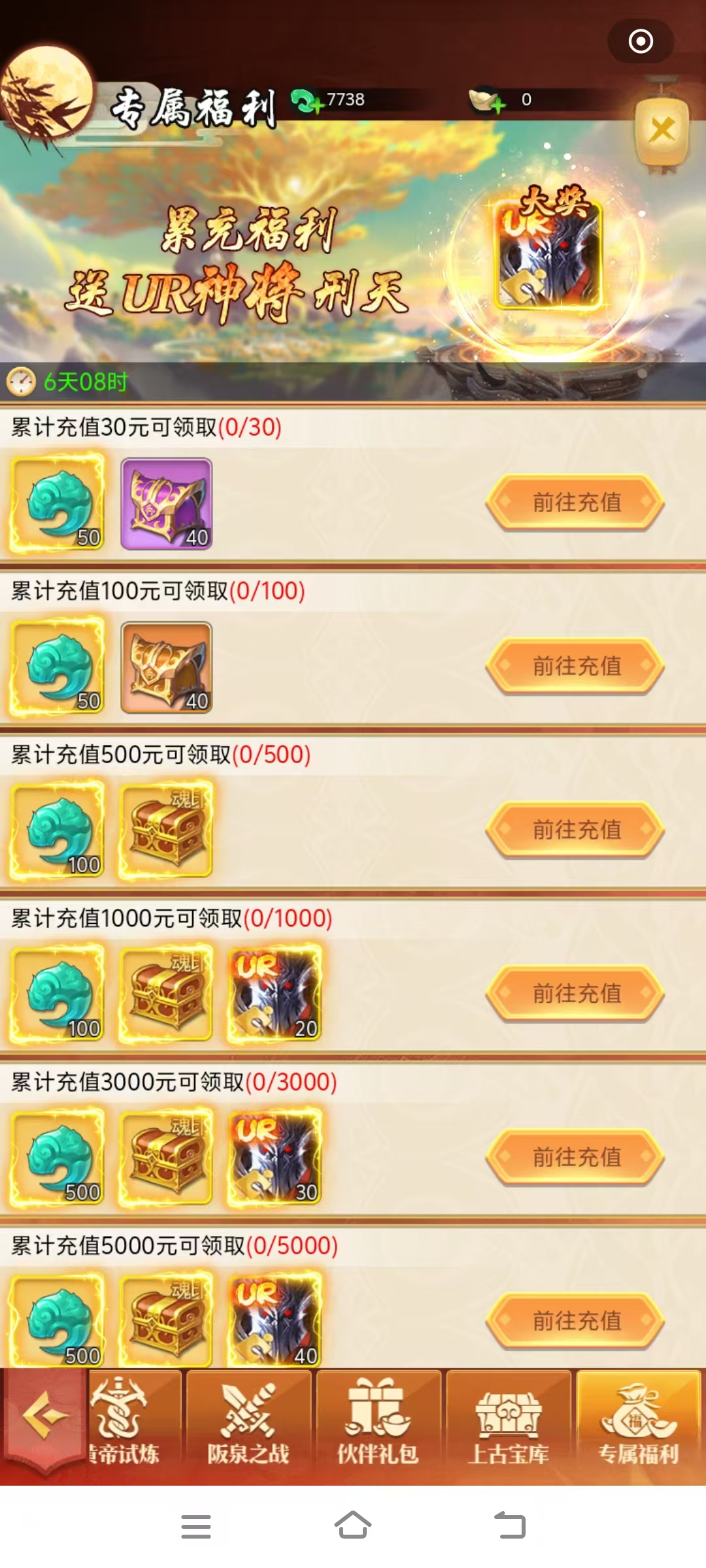
Task: Tap the back arrow on the bottom bar
Action: tap(44, 1416)
